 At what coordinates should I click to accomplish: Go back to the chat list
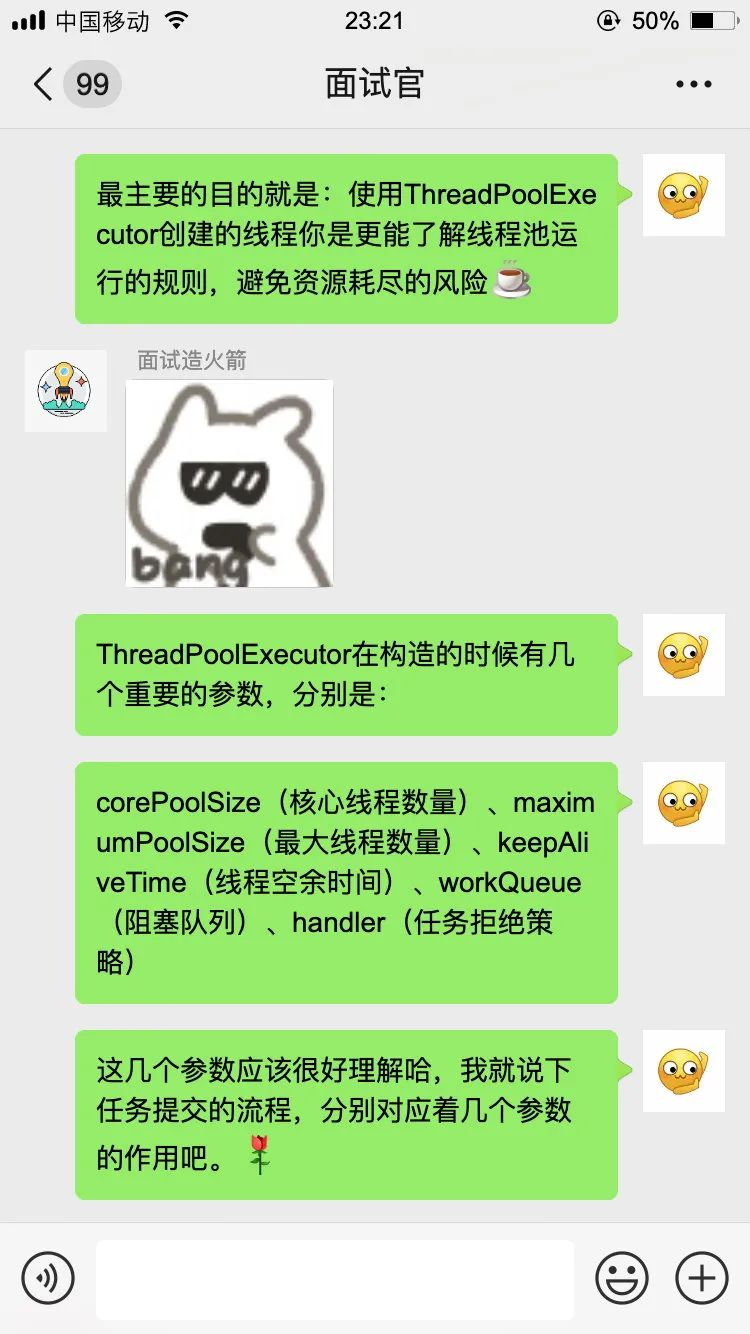42,84
